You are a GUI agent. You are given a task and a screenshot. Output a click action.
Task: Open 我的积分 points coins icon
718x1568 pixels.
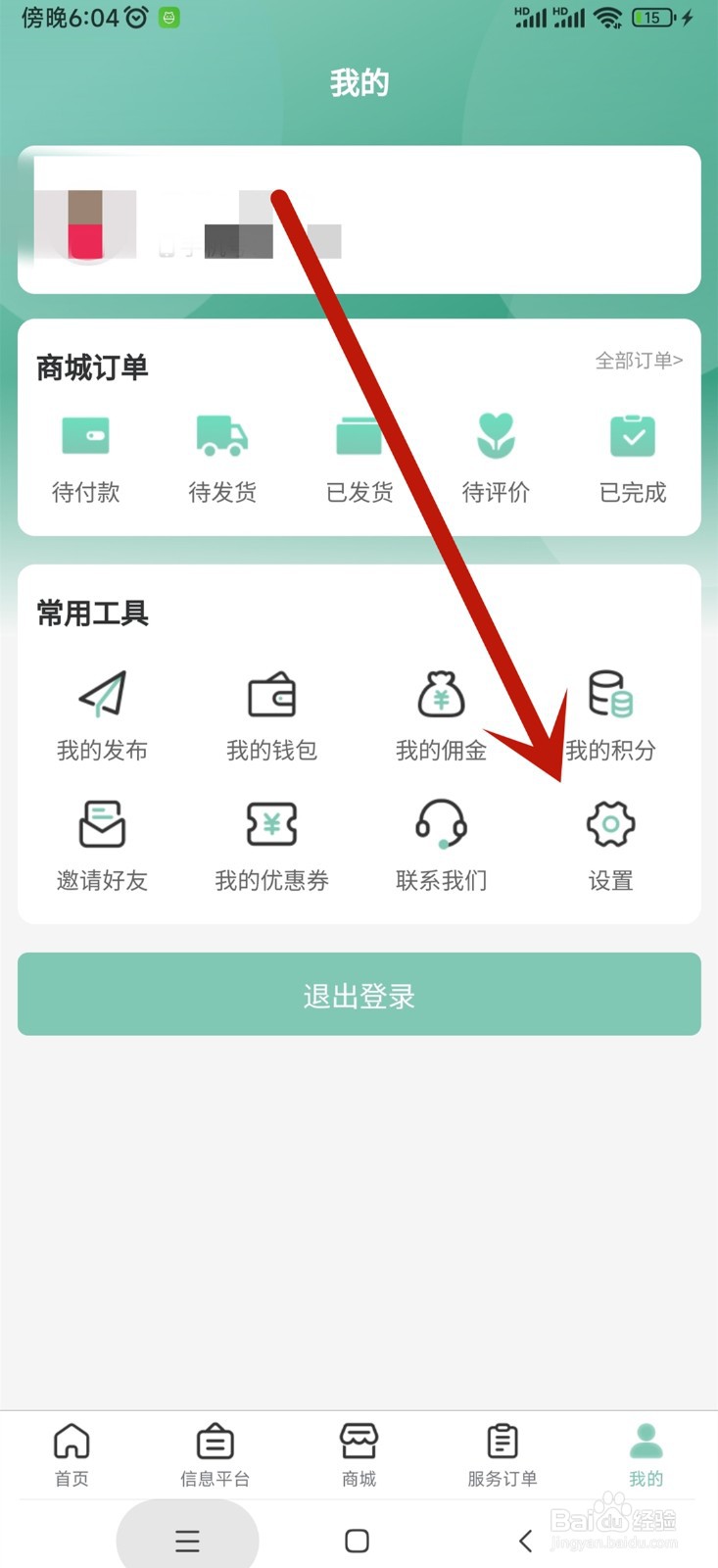click(x=610, y=696)
